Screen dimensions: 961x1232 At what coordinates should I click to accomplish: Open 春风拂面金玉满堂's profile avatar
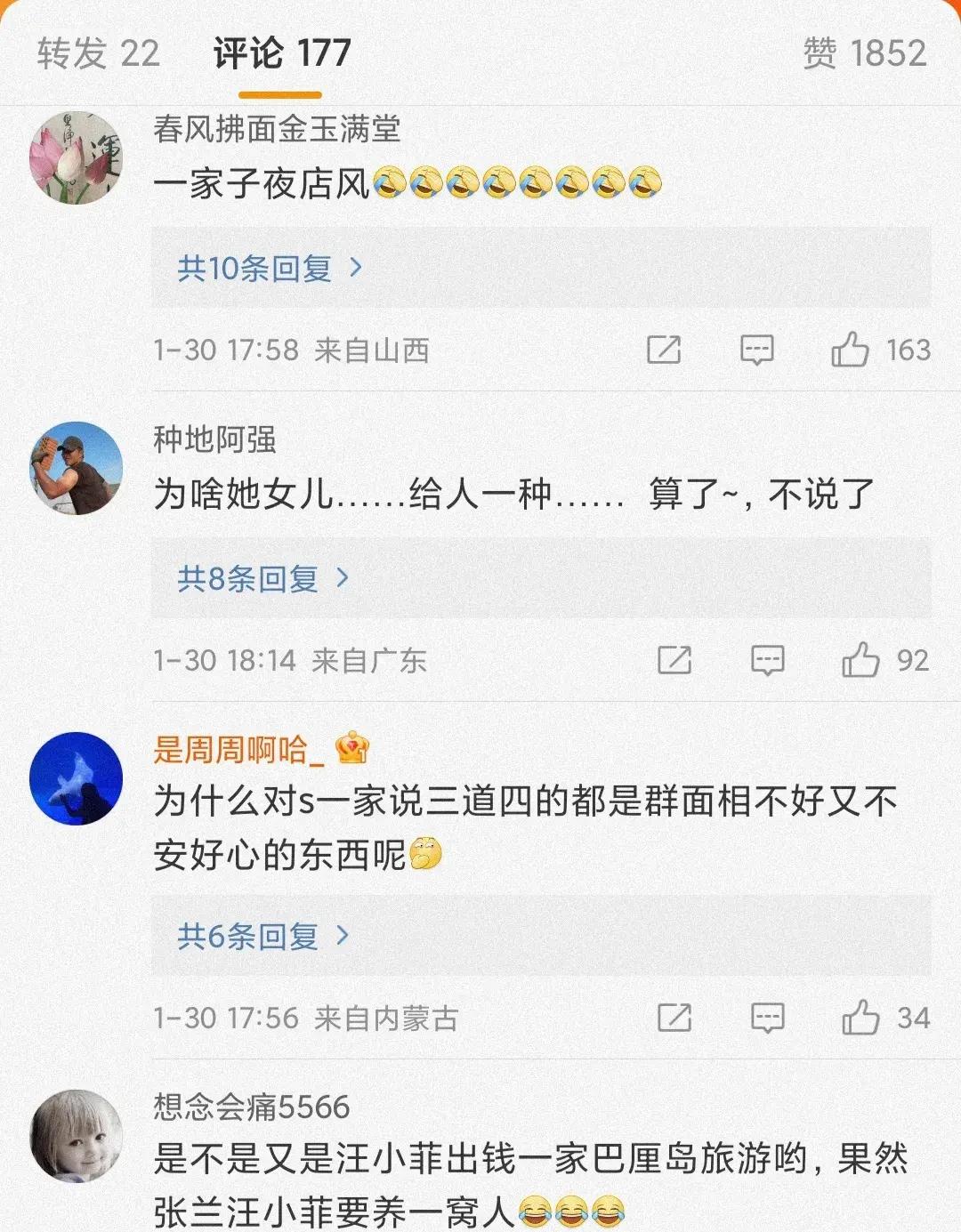(x=76, y=157)
